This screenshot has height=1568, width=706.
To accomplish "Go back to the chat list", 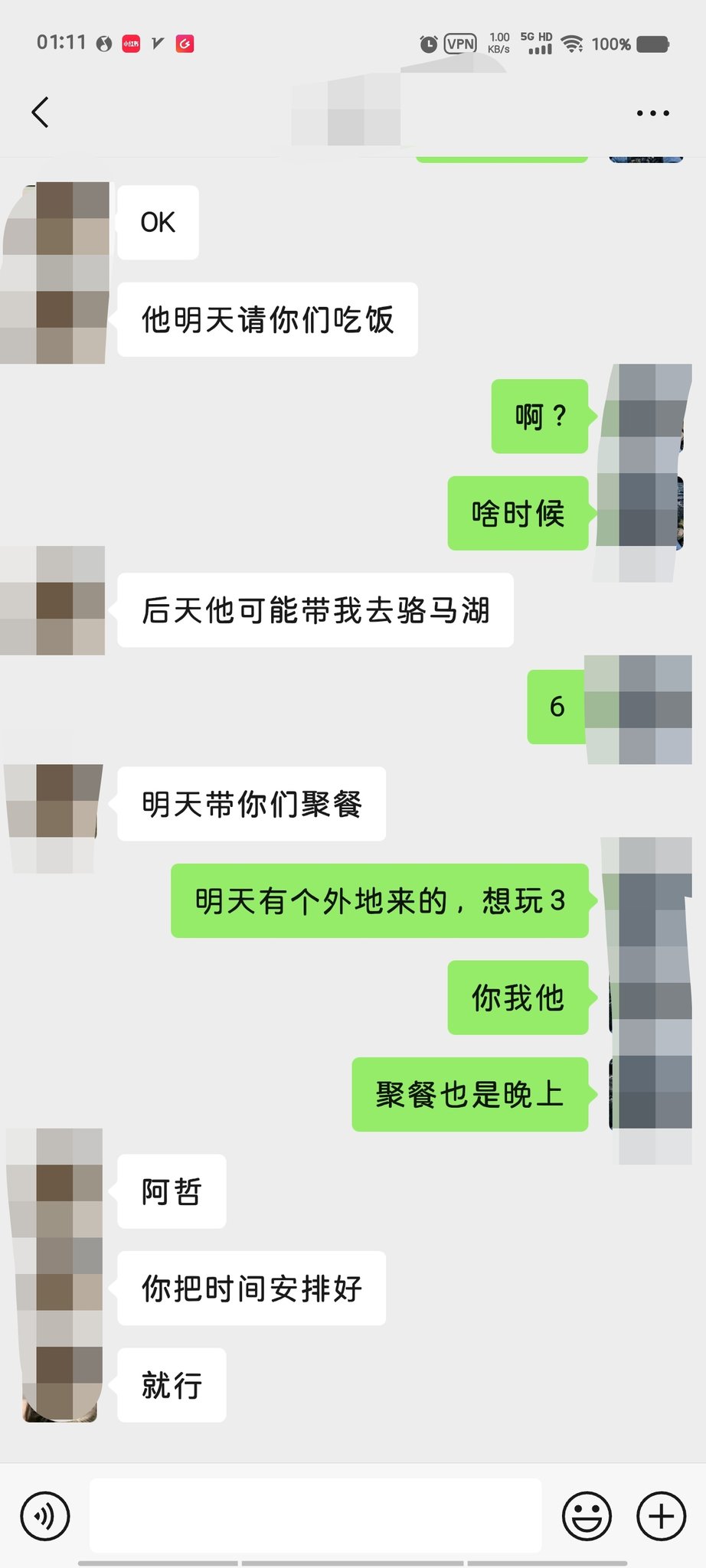I will pos(41,113).
